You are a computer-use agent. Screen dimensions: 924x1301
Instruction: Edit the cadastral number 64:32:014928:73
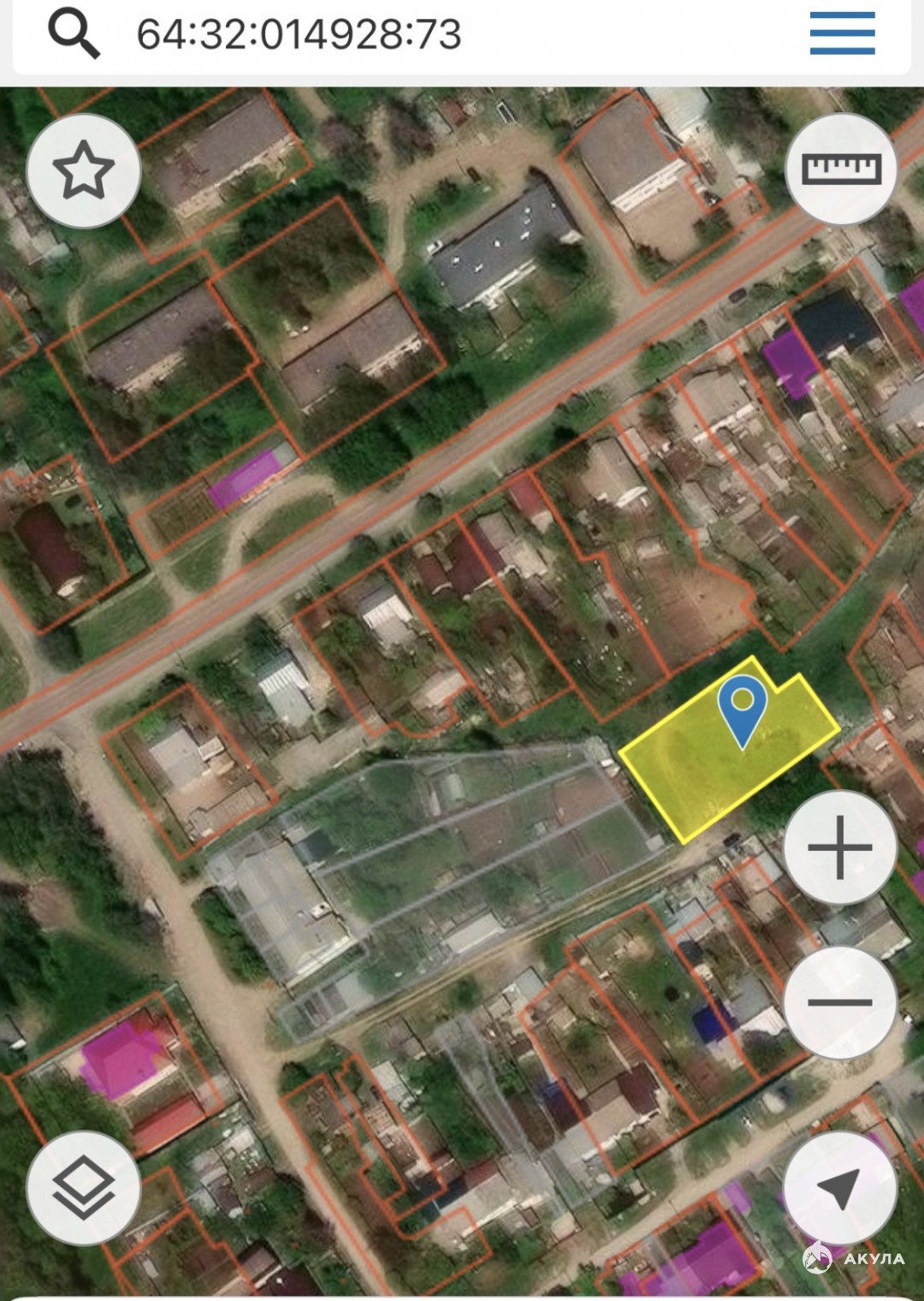(299, 35)
